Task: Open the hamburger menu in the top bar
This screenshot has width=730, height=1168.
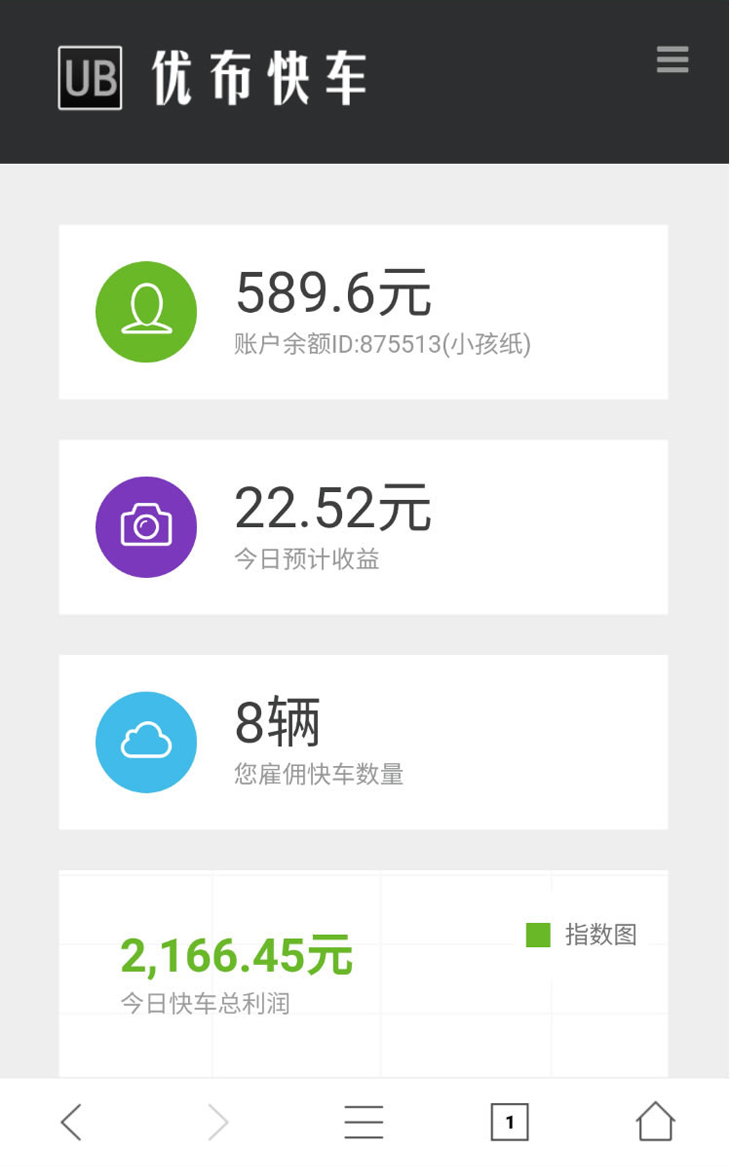Action: pos(672,60)
